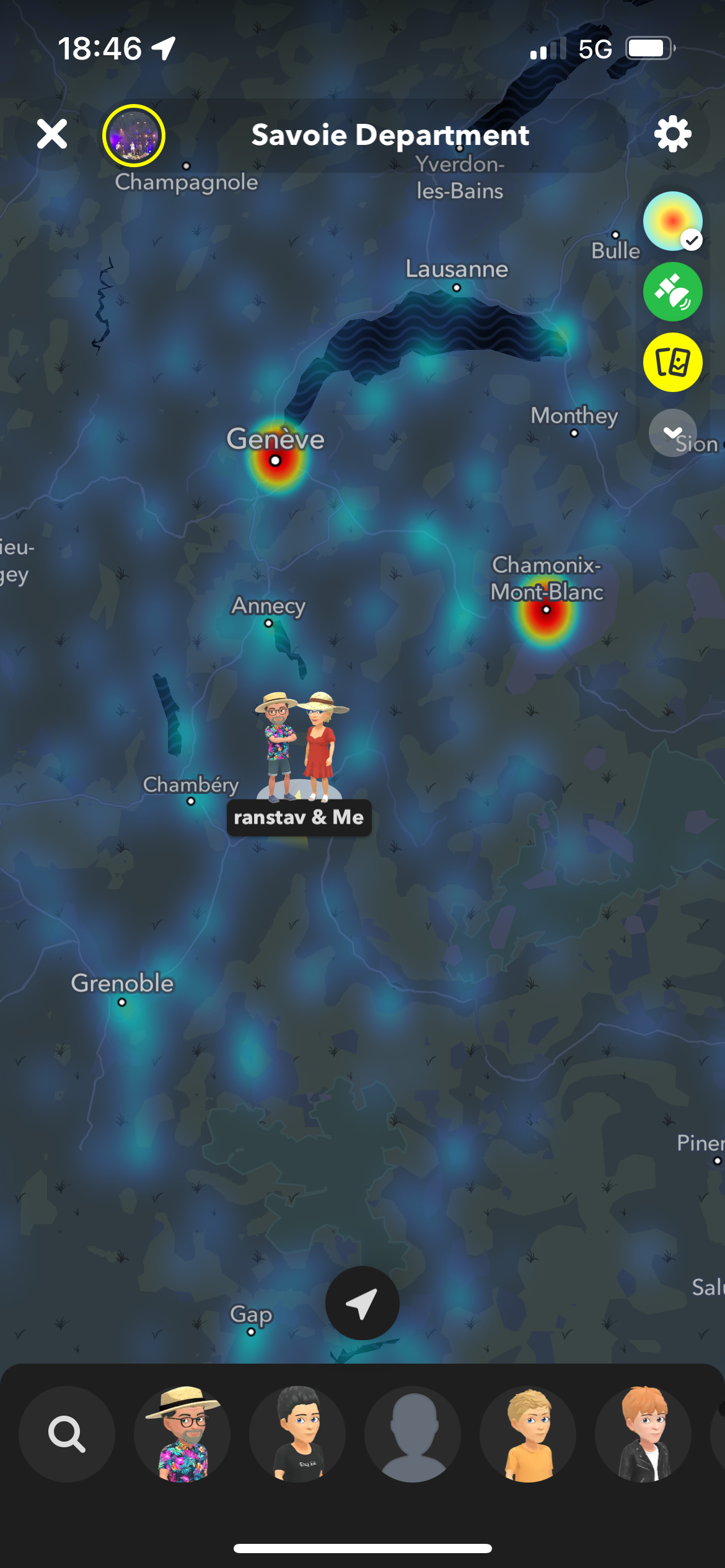Toggle the heatmap layer button
This screenshot has width=725, height=1568.
pyautogui.click(x=672, y=221)
